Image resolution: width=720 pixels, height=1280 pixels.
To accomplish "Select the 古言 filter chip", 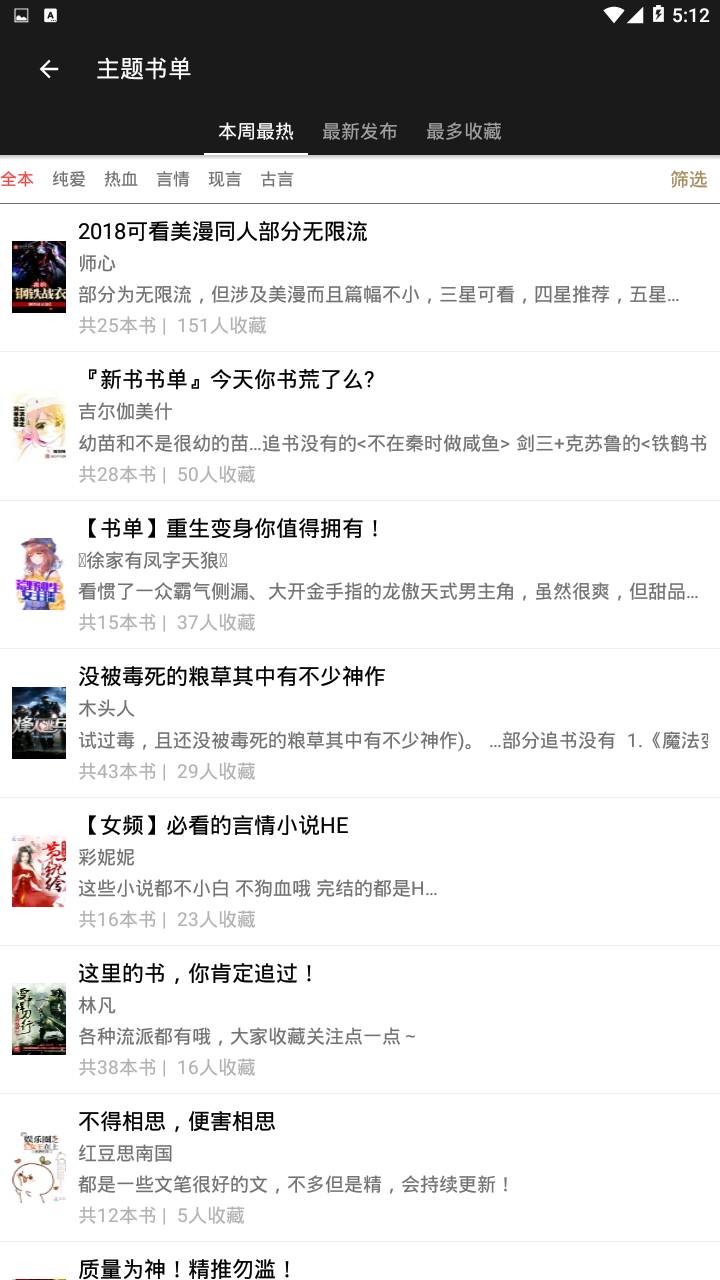I will click(x=277, y=180).
